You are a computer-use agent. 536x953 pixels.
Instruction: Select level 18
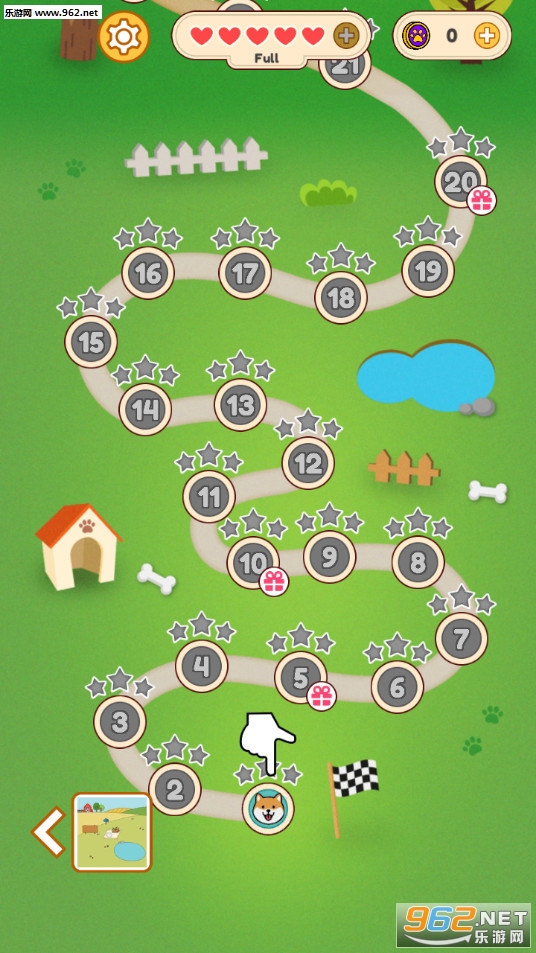(x=341, y=297)
